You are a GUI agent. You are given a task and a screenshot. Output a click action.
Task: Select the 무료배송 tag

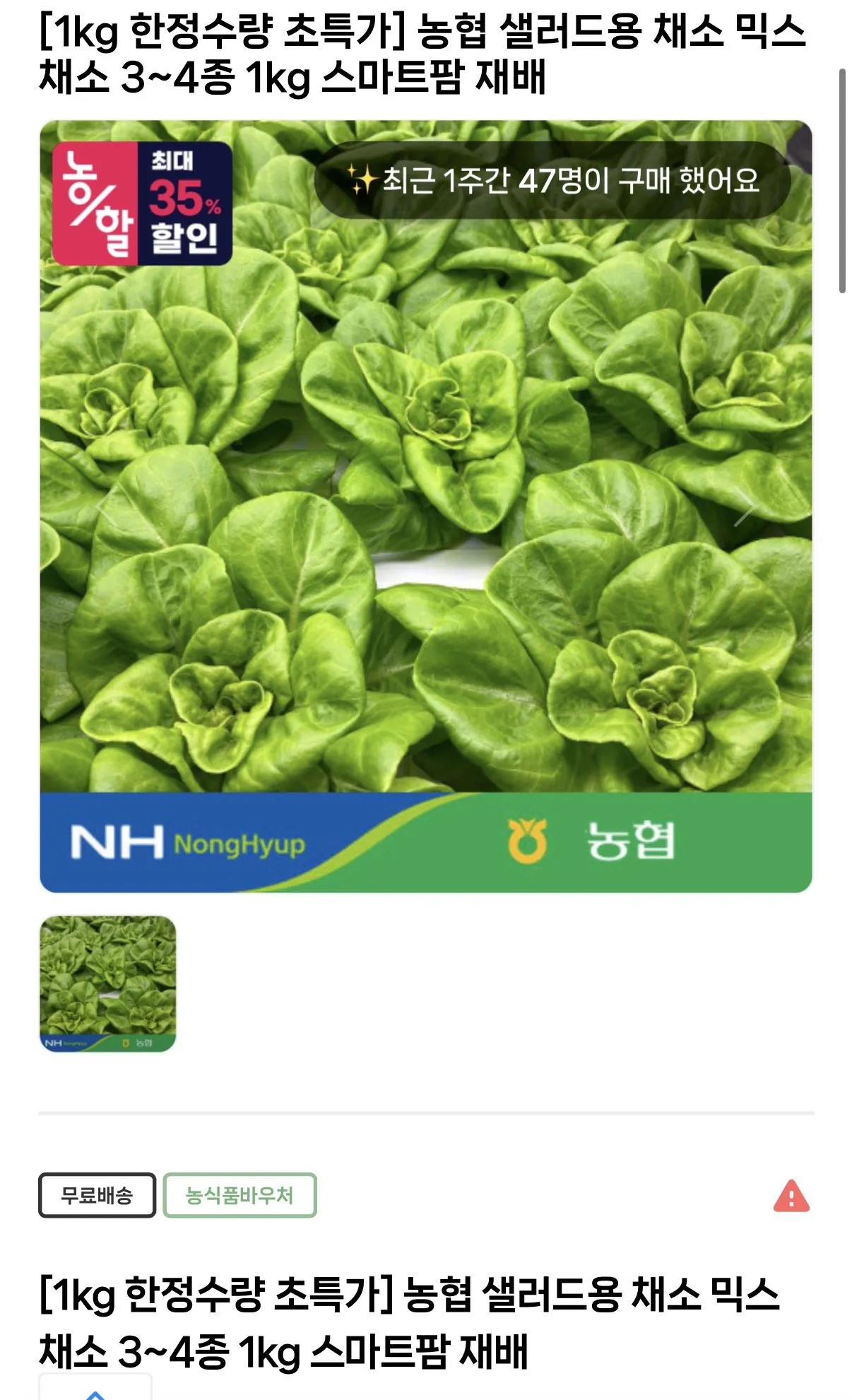tap(97, 1193)
